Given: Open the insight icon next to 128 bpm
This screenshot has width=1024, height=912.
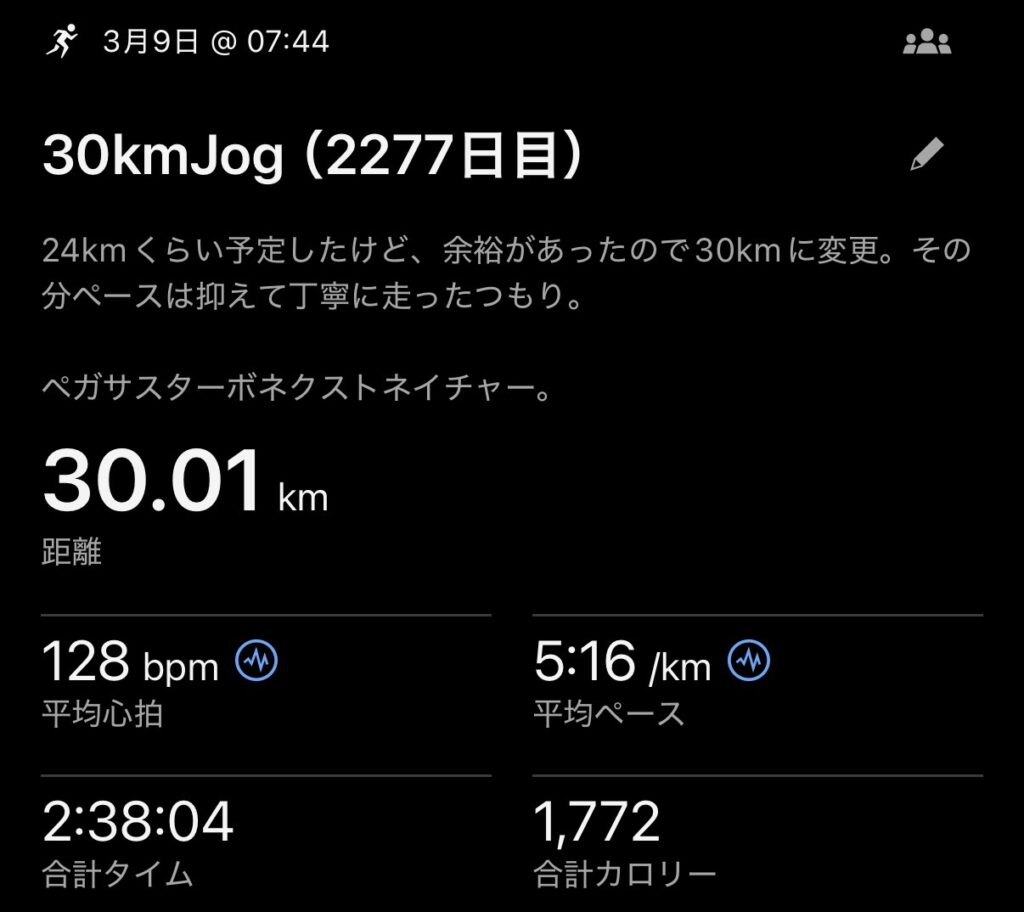Looking at the screenshot, I should 256,660.
